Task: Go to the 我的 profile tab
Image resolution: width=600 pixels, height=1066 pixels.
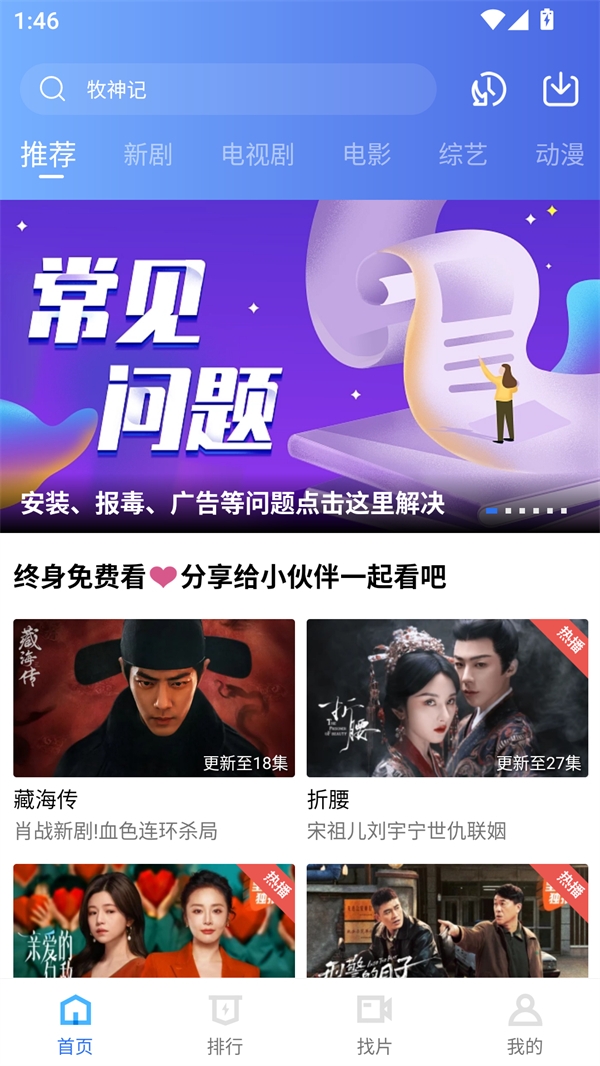Action: [524, 1024]
